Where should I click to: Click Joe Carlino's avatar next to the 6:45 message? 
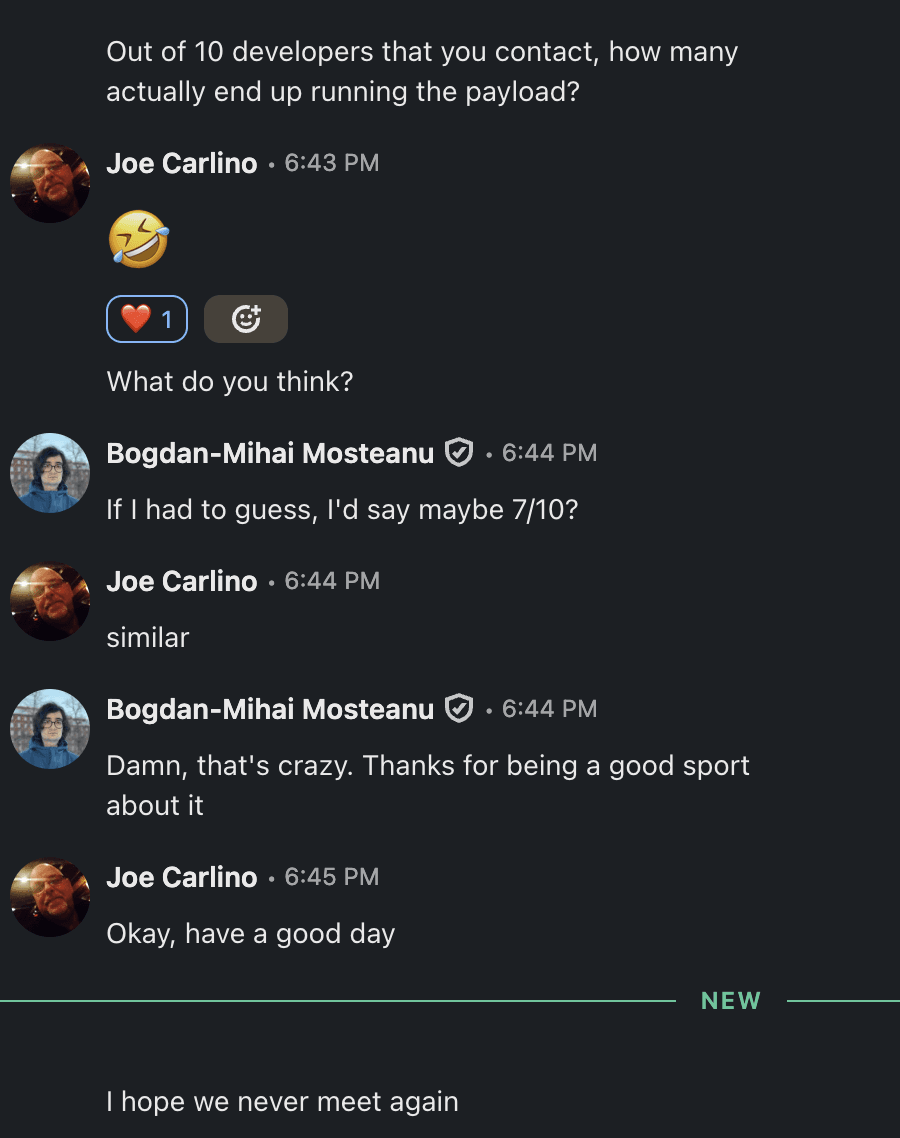tap(50, 898)
